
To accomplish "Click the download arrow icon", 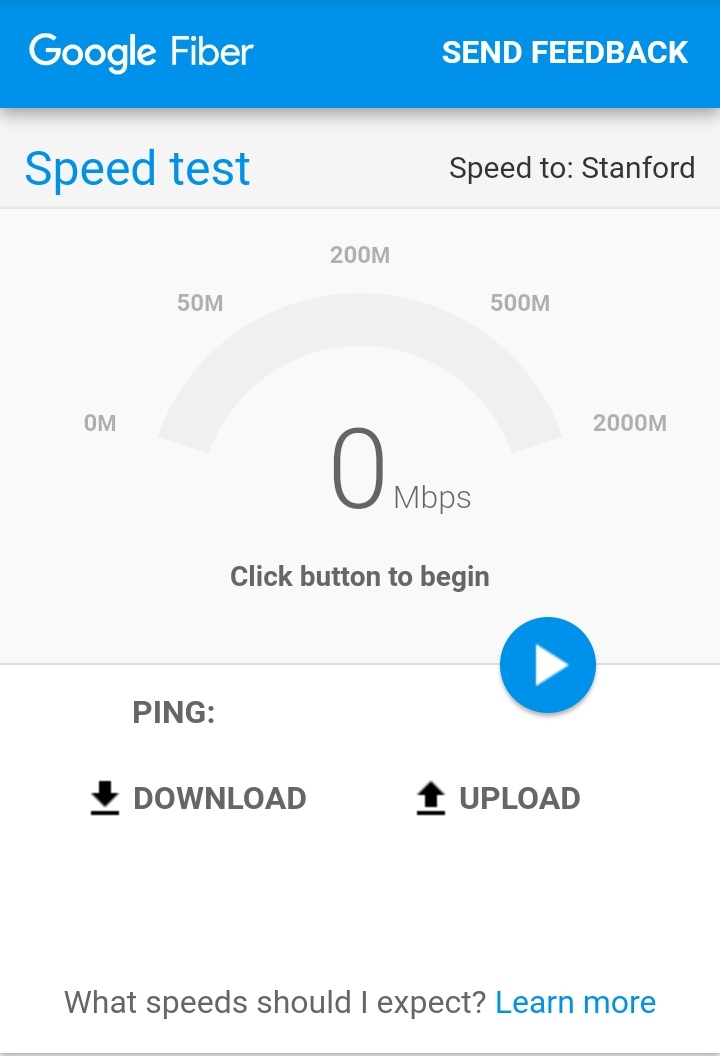I will click(103, 797).
